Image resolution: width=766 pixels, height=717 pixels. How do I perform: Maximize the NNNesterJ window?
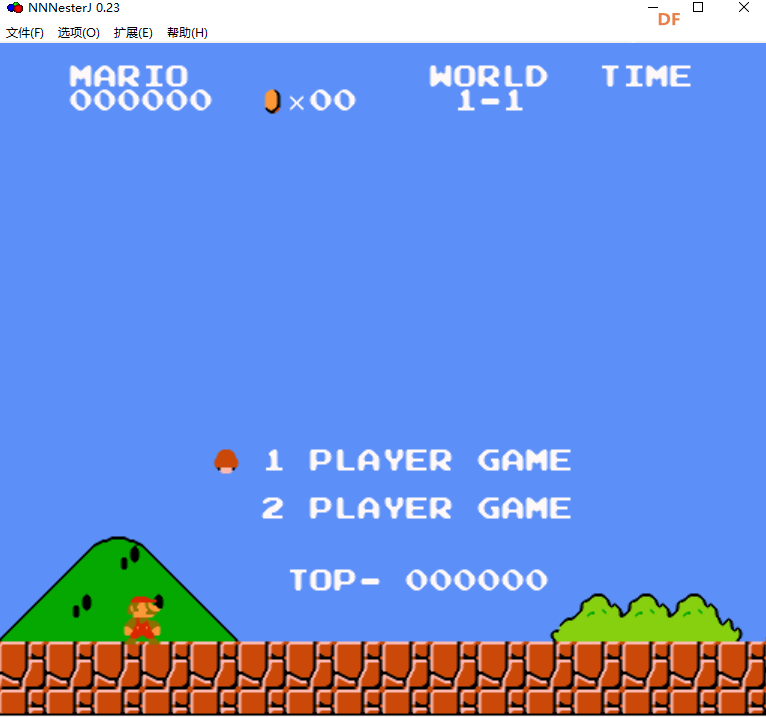coord(698,8)
